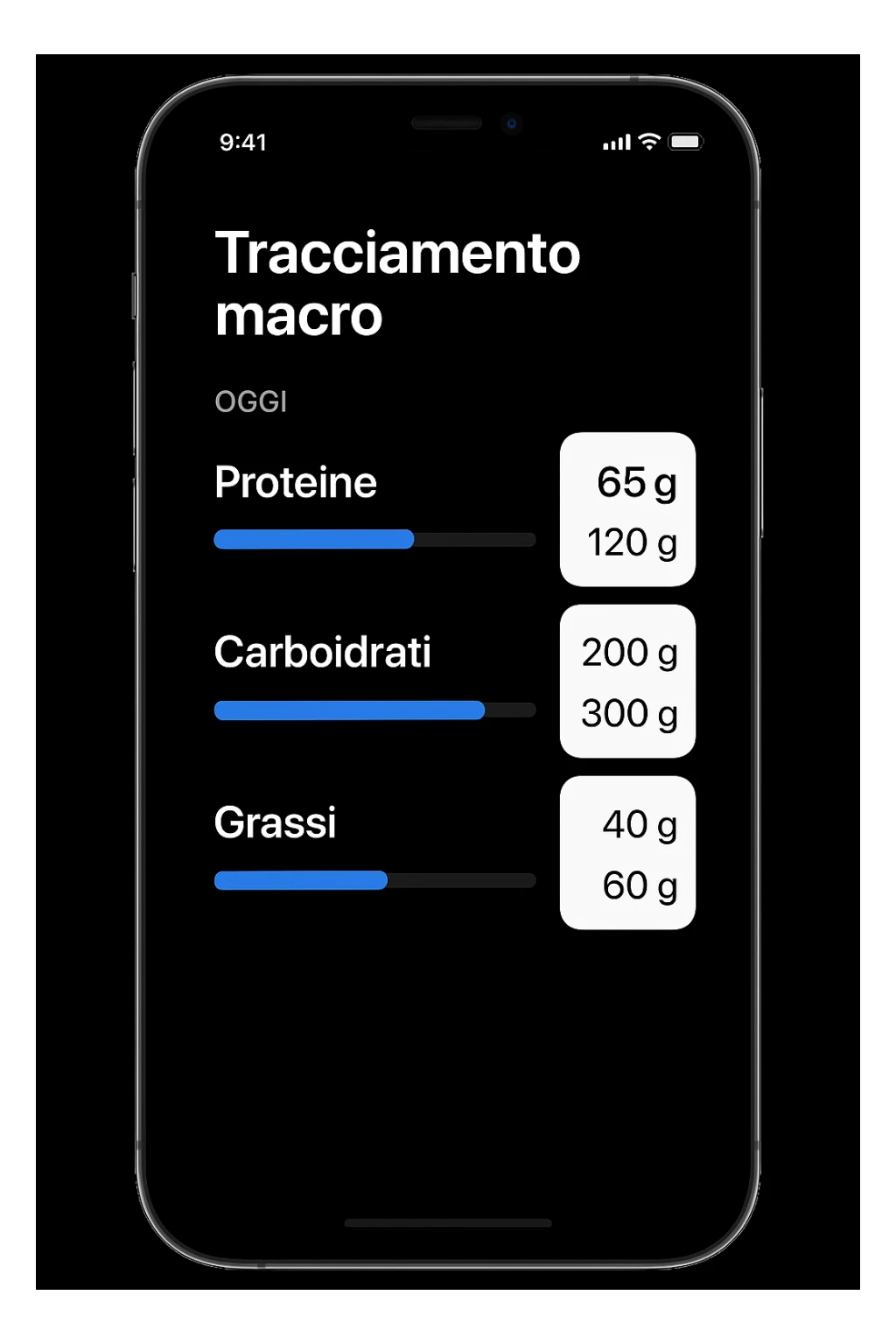Tap the Proteine progress bar
This screenshot has width=896, height=1344.
[376, 540]
